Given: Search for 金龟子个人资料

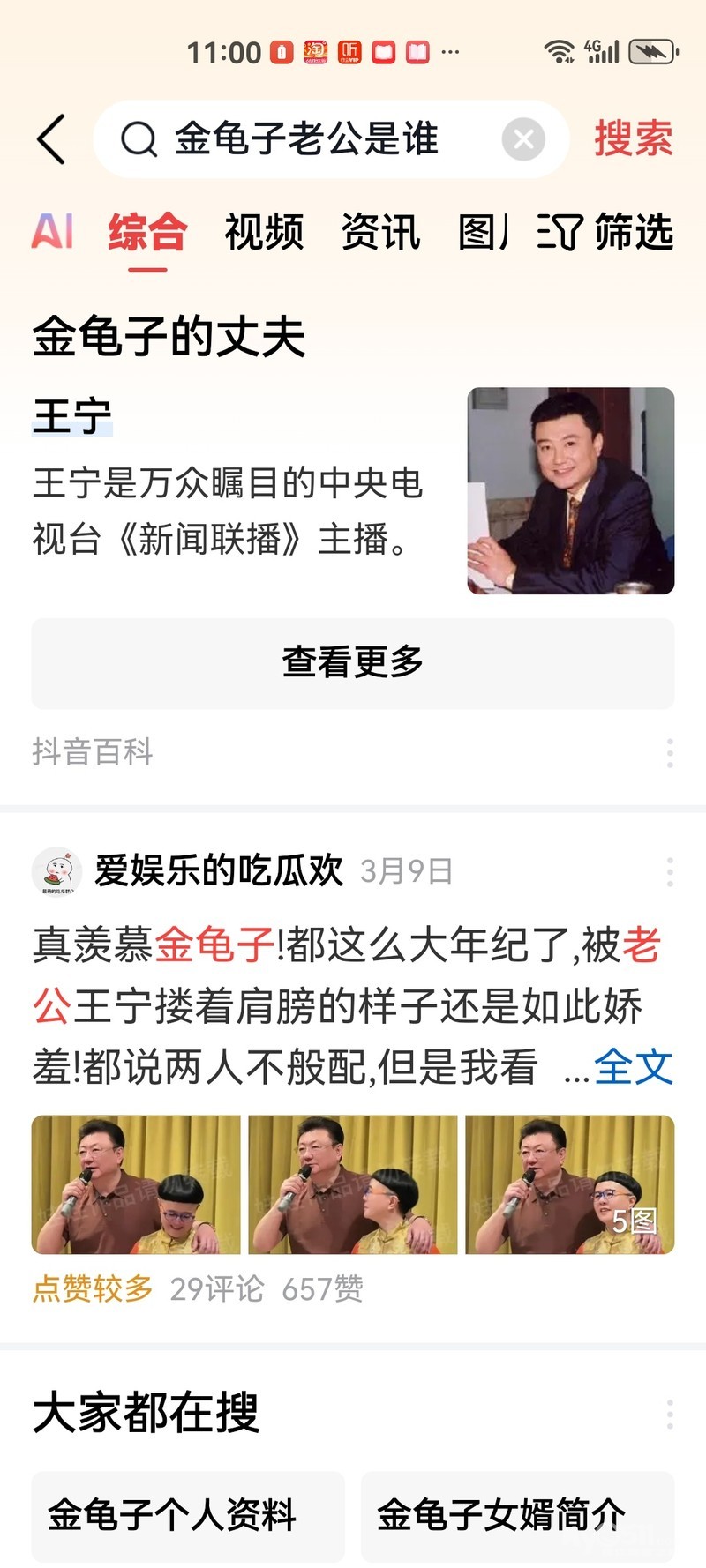Looking at the screenshot, I should (x=188, y=1515).
